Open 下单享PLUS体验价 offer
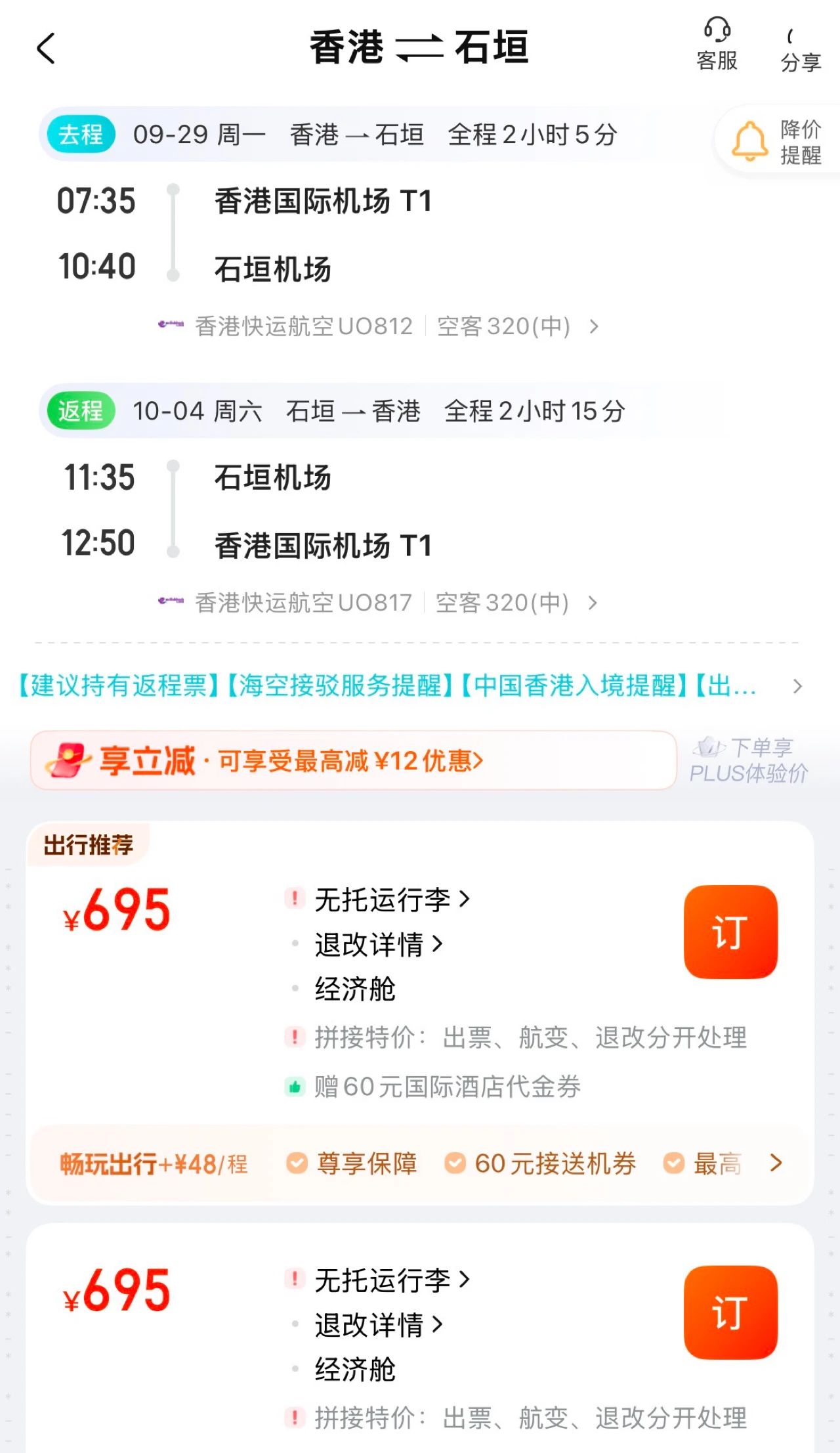The height and width of the screenshot is (1453, 840). coord(749,760)
